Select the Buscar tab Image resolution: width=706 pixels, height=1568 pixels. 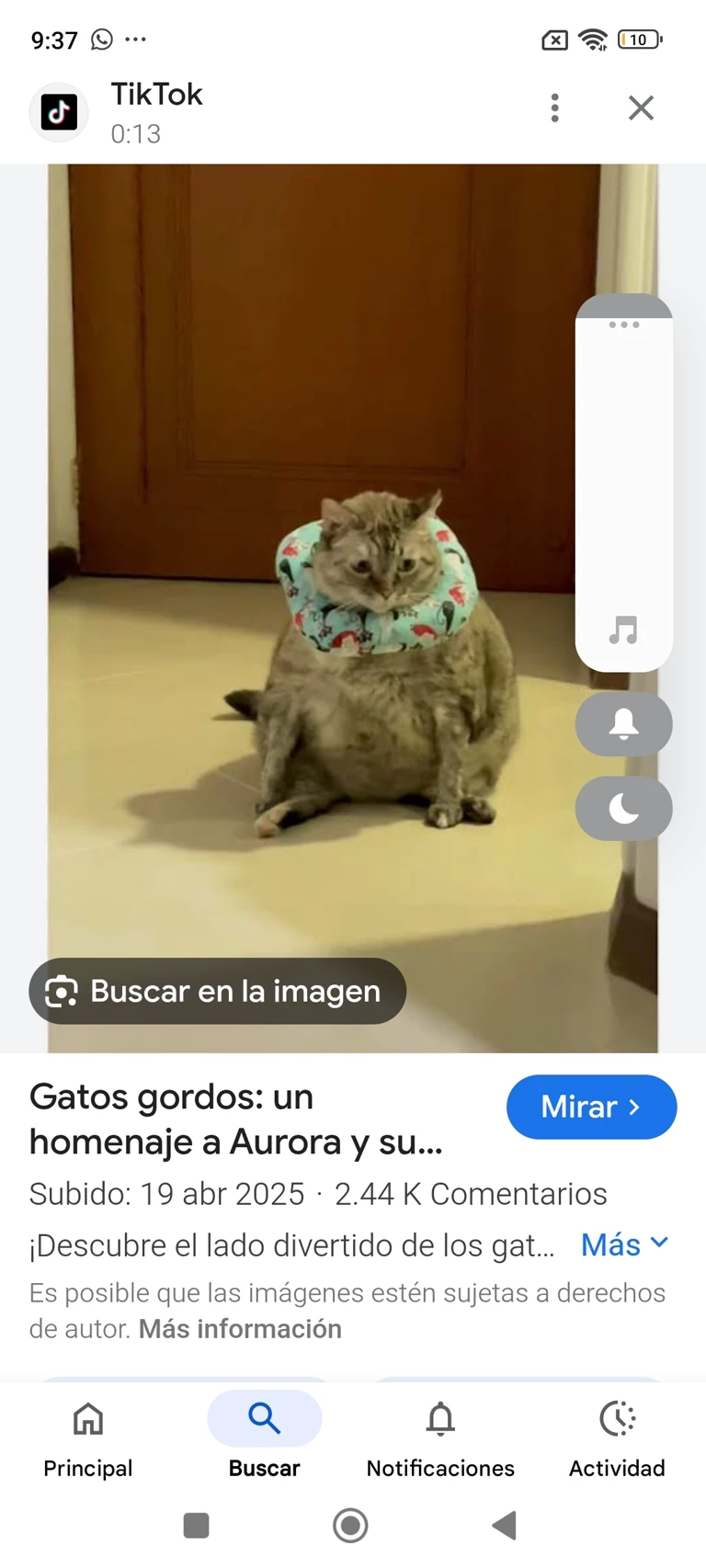[x=264, y=1437]
